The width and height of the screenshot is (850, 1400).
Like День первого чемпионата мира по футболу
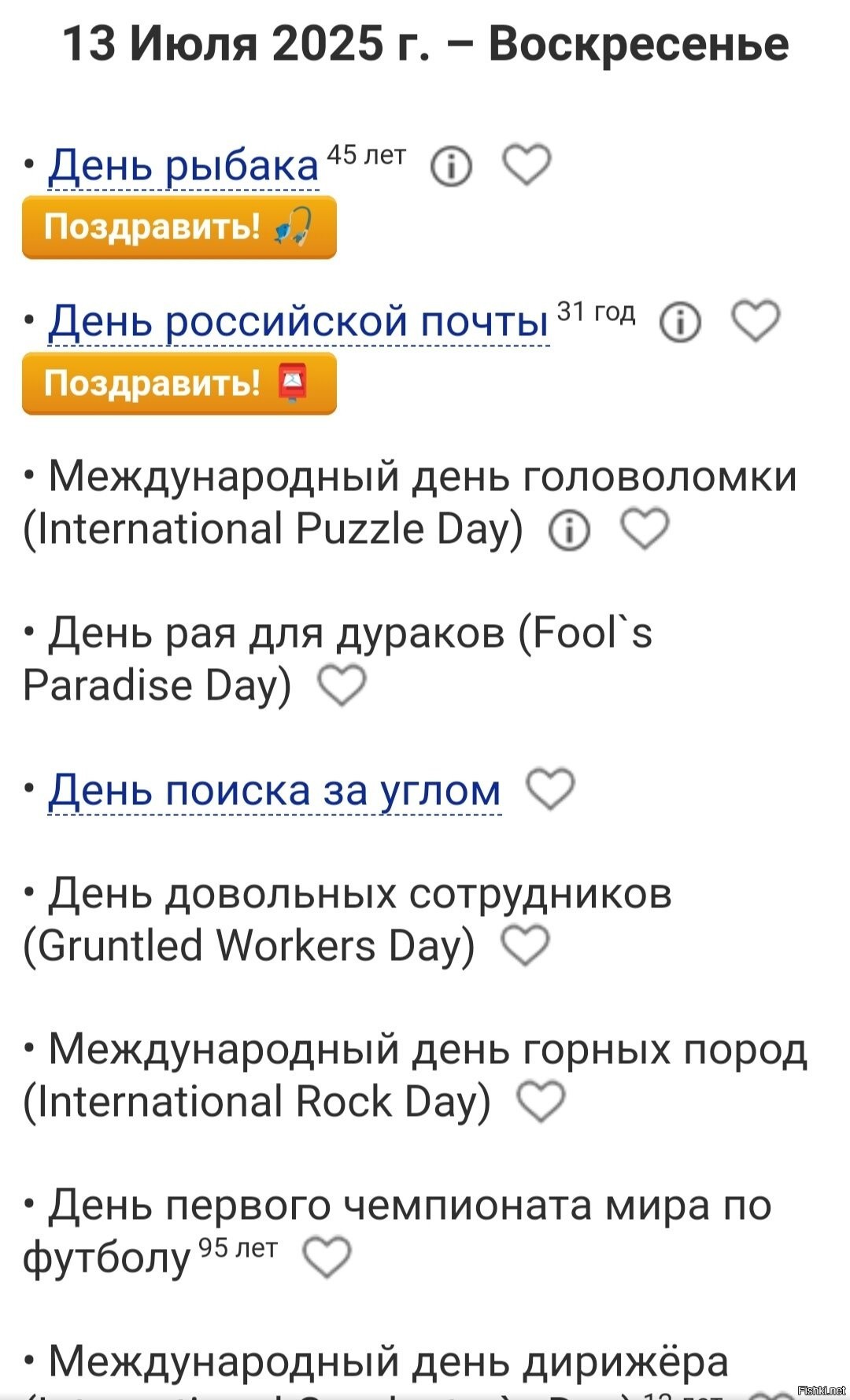[x=327, y=1257]
